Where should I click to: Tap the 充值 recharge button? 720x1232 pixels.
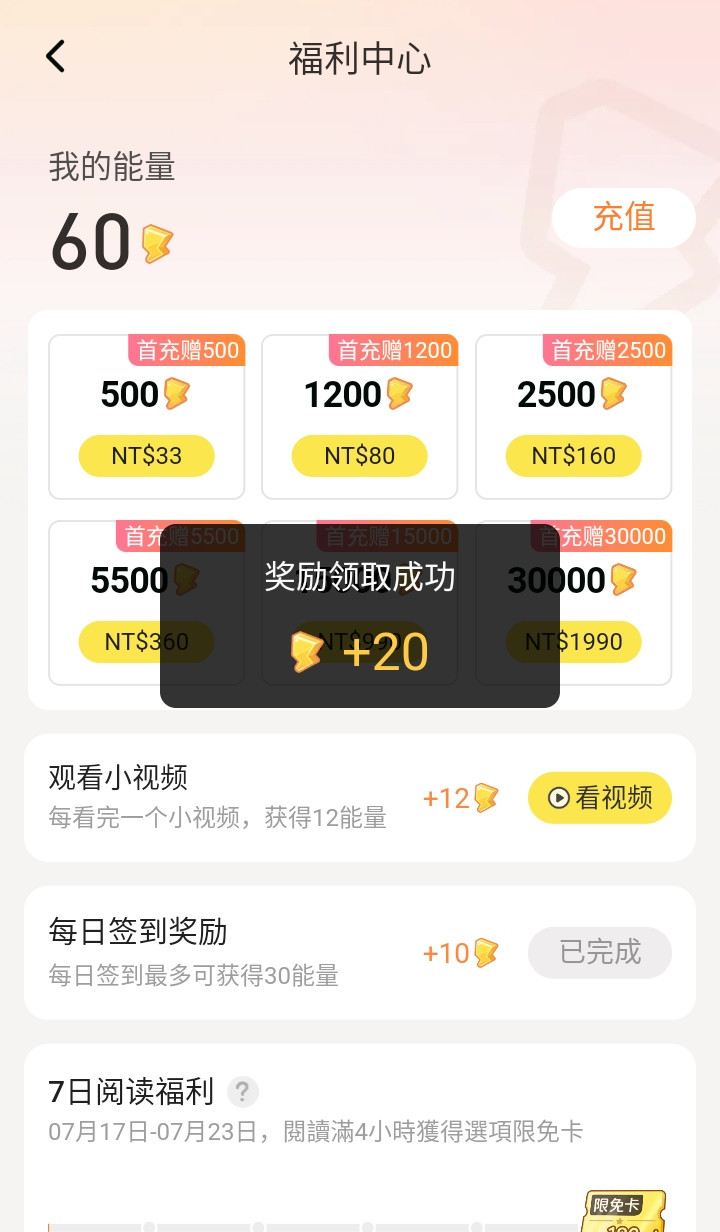tap(623, 218)
